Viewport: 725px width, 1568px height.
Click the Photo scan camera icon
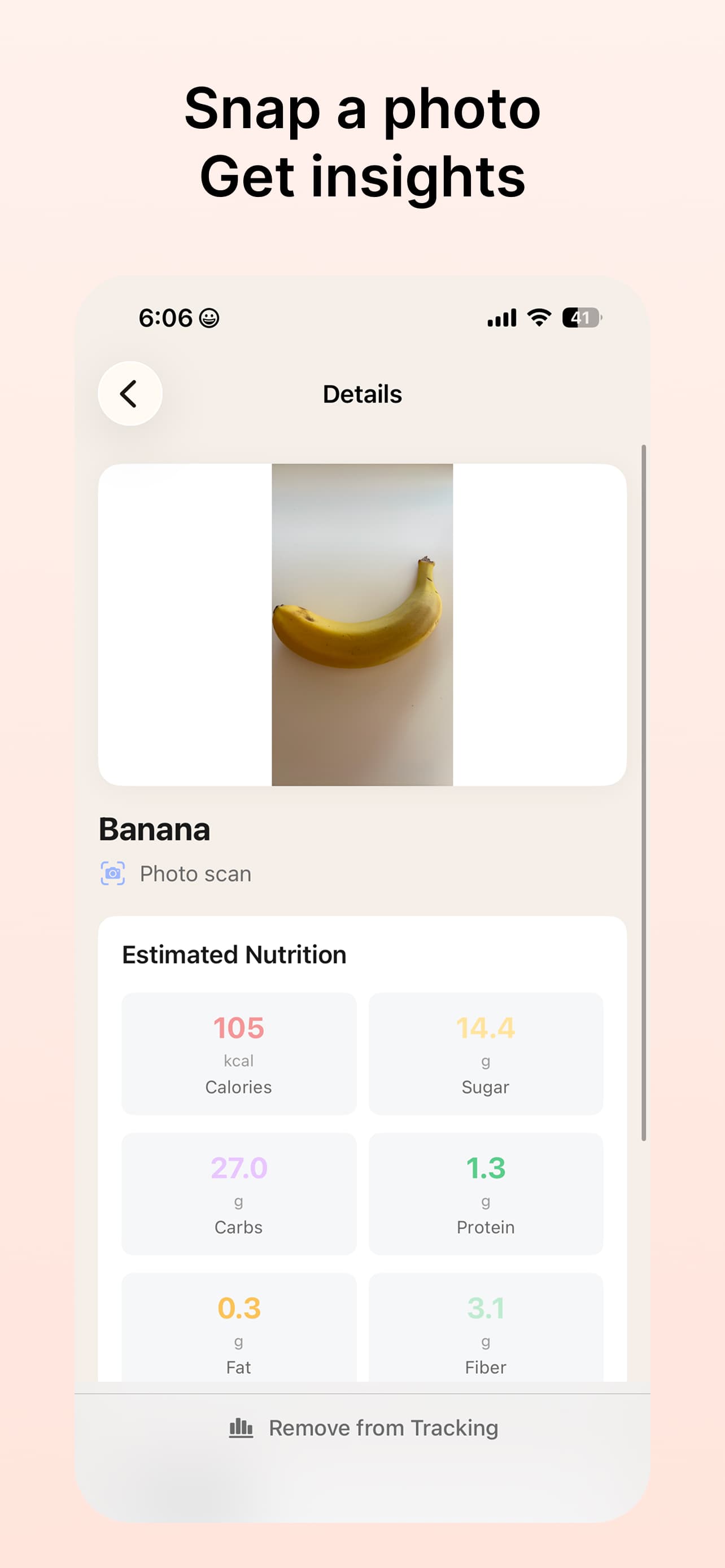point(113,873)
